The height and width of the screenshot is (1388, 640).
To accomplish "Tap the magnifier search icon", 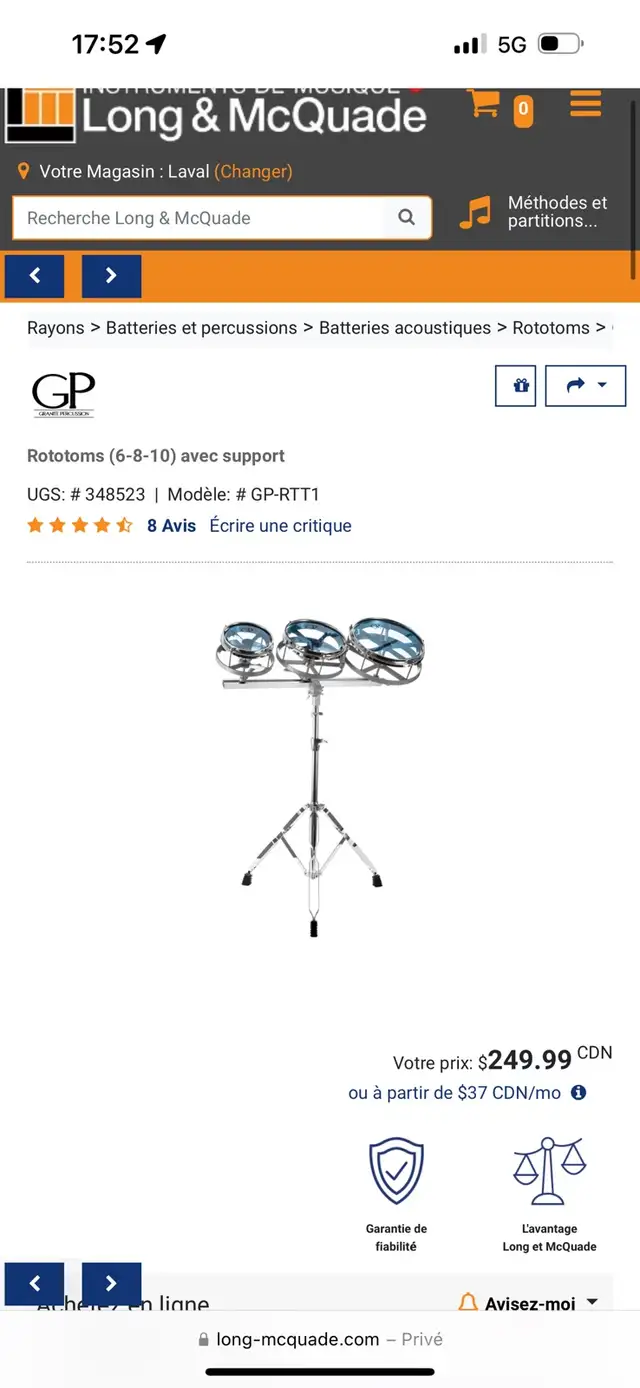I will 406,218.
